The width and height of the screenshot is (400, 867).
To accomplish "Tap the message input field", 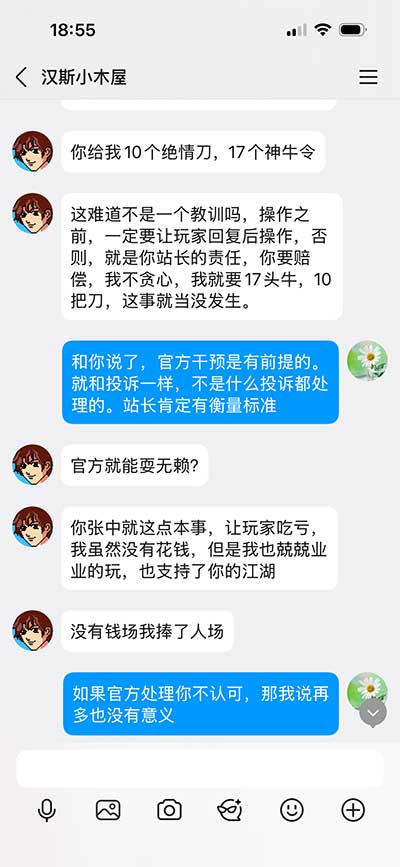I will point(200,769).
